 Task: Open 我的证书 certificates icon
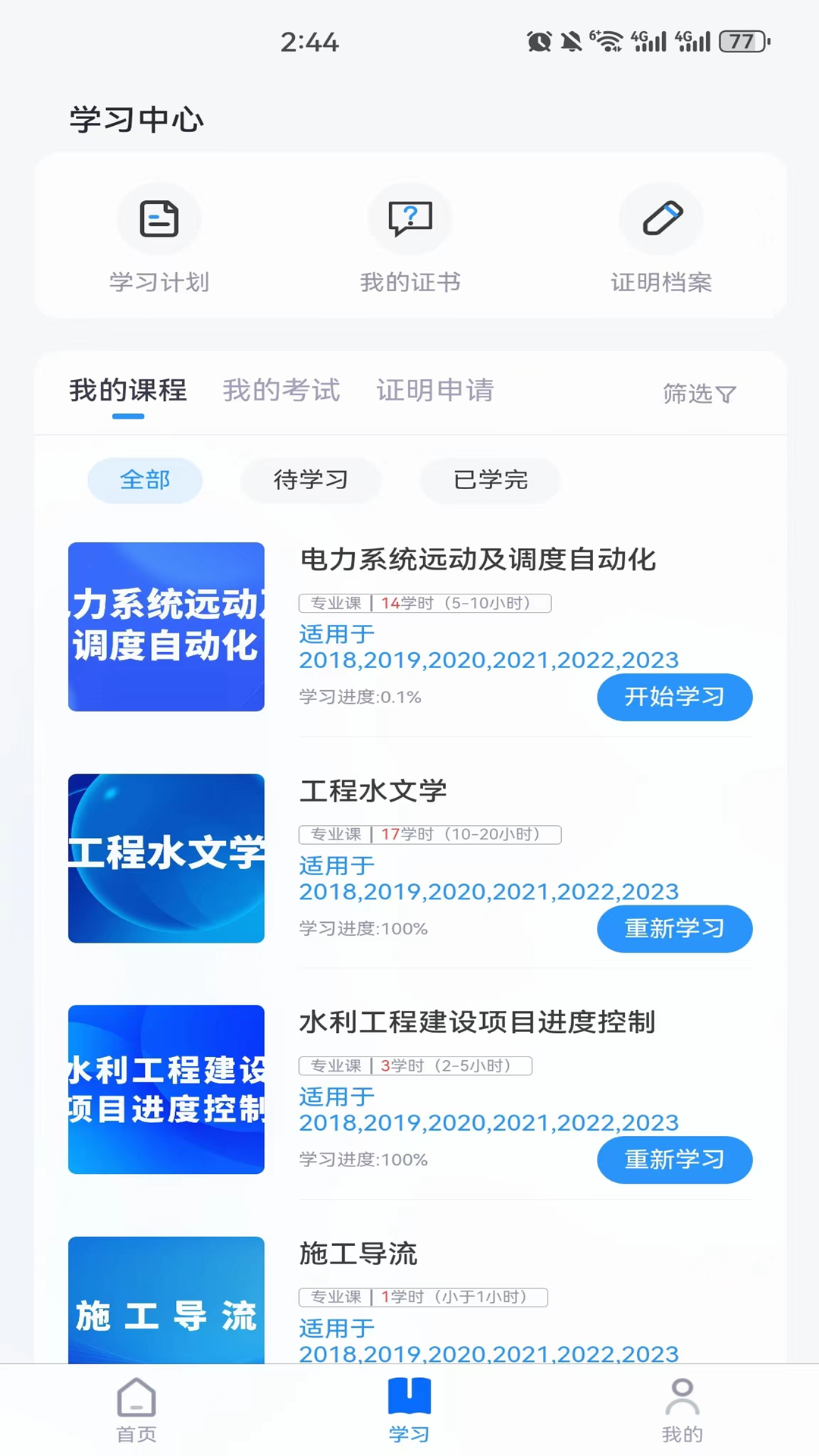pyautogui.click(x=409, y=219)
